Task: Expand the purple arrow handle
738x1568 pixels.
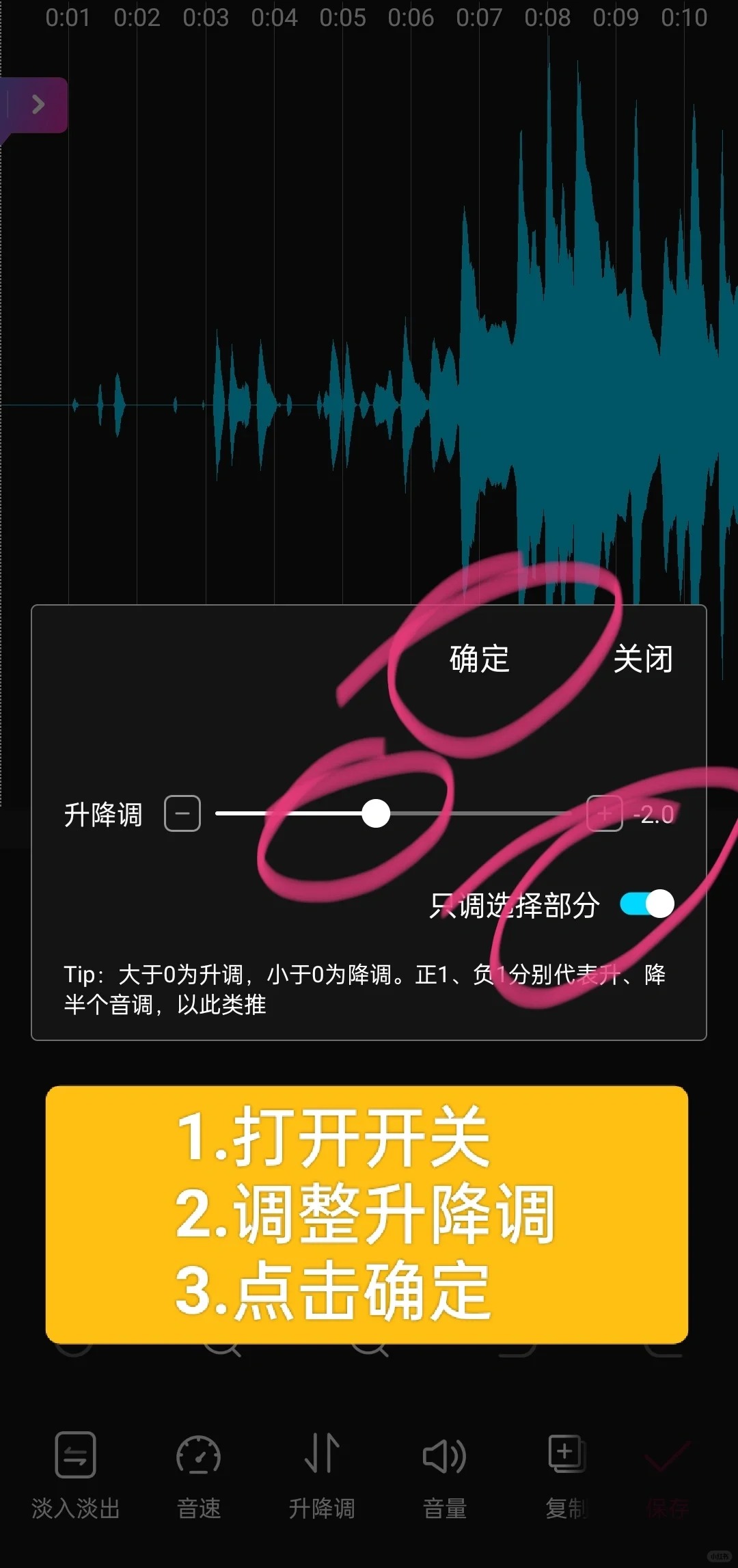Action: point(38,105)
